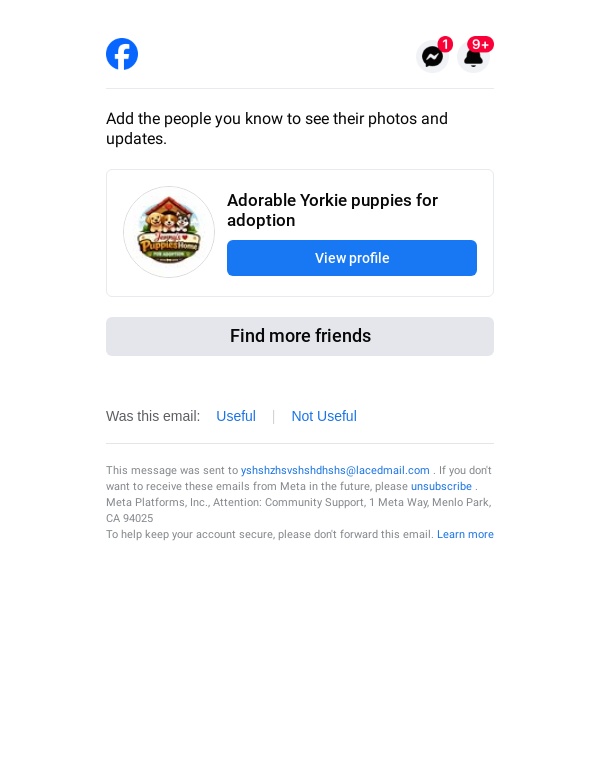Mark this email as Not Useful
Viewport: 600px width, 768px height.
(324, 416)
